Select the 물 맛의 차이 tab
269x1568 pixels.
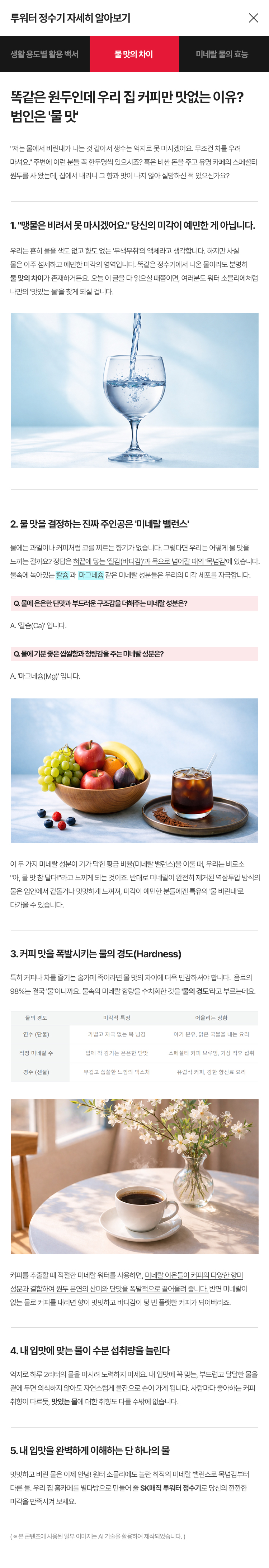(x=134, y=54)
